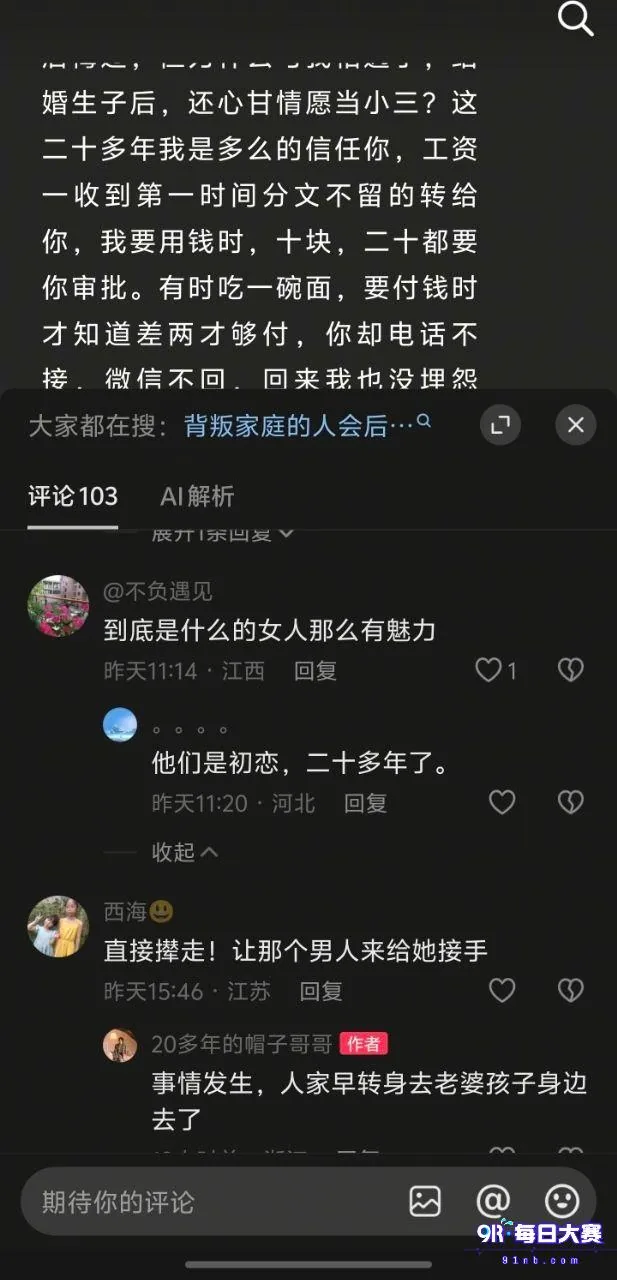Viewport: 617px width, 1280px height.
Task: Open trending search 背叛家庭的人会后…
Action: click(308, 425)
